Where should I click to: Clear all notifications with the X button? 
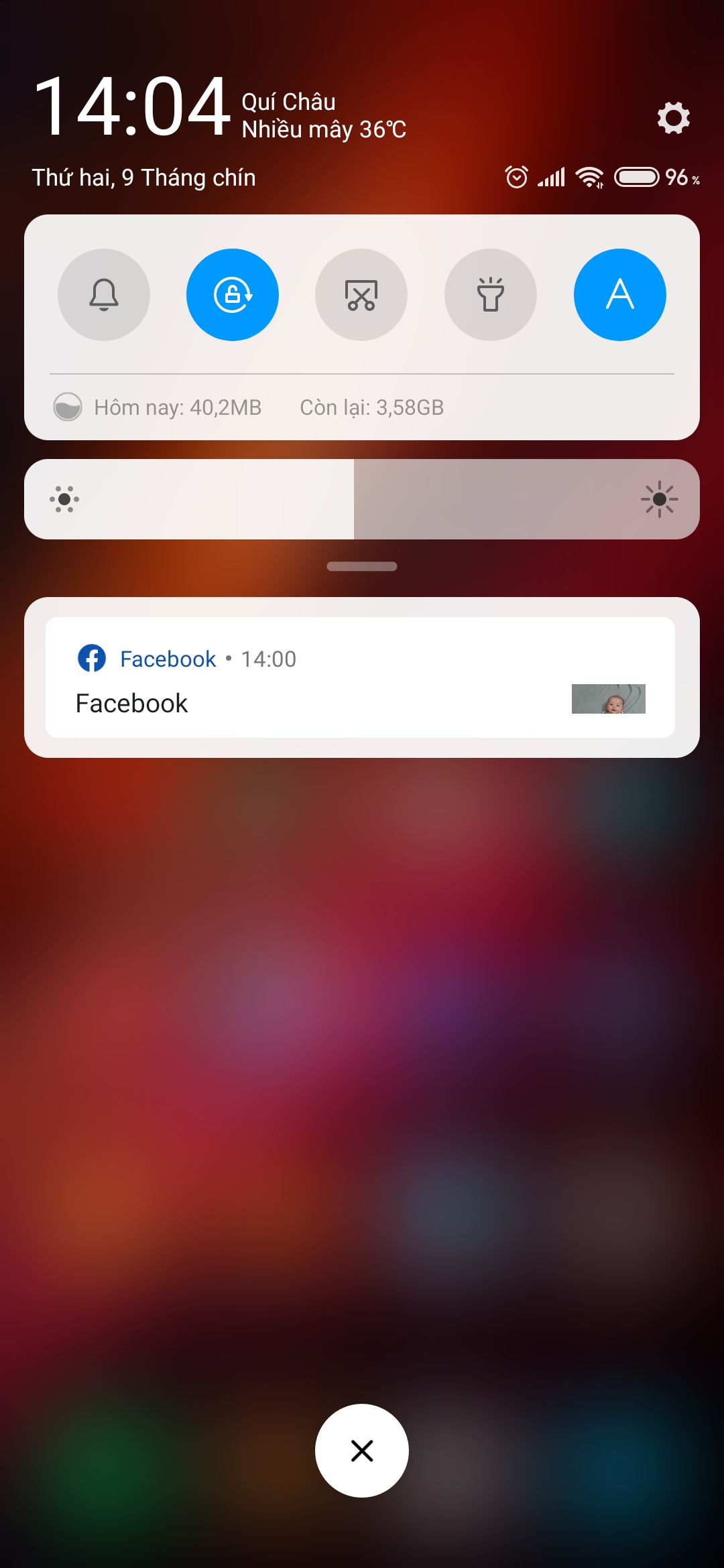pyautogui.click(x=362, y=1451)
